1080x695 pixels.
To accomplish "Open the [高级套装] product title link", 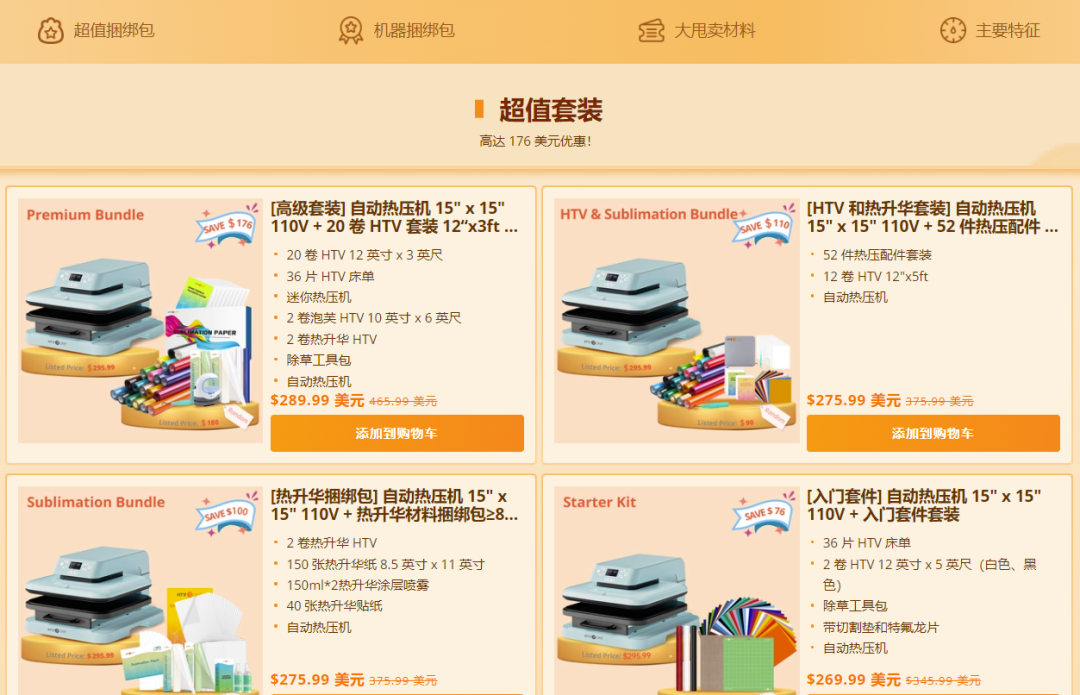I will tap(394, 217).
